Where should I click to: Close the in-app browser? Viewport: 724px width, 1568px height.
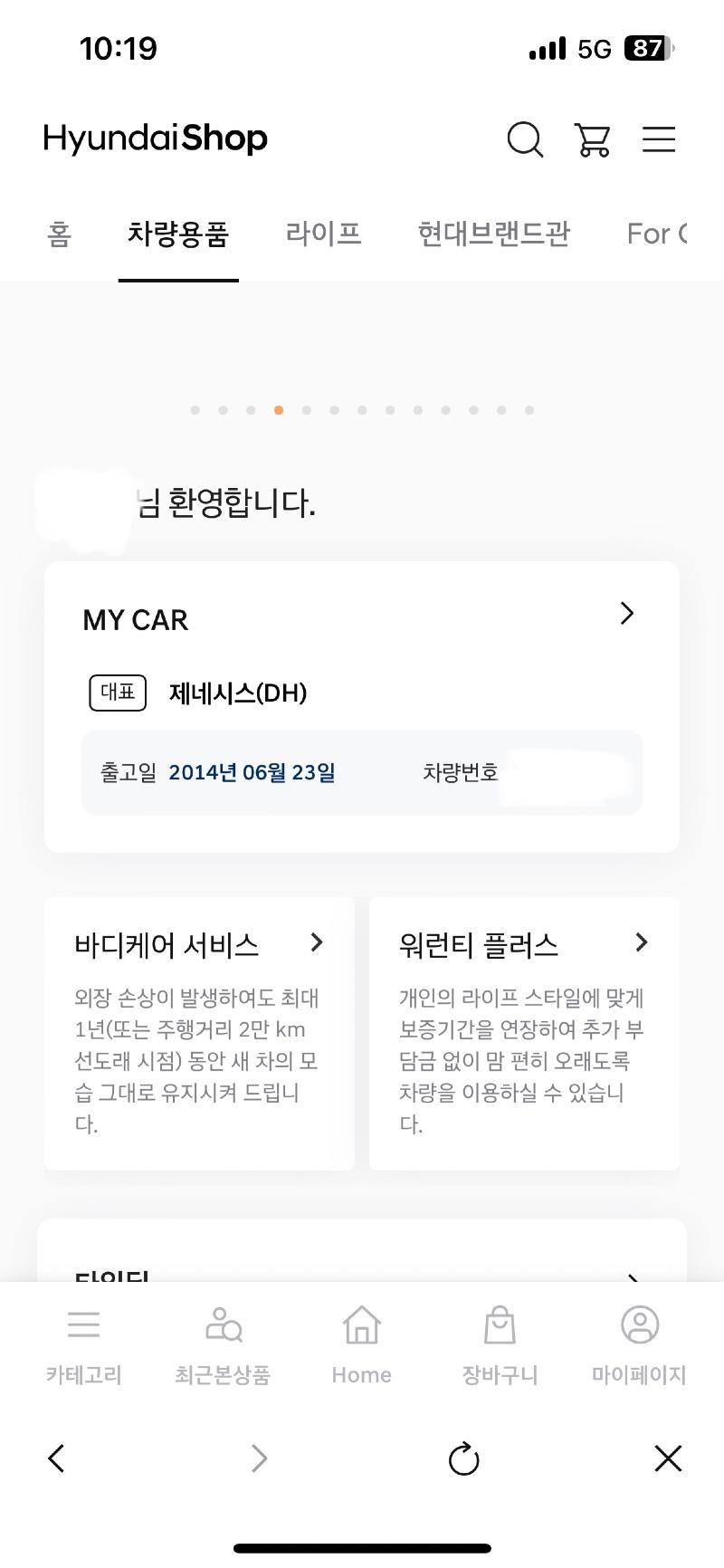click(x=668, y=1458)
